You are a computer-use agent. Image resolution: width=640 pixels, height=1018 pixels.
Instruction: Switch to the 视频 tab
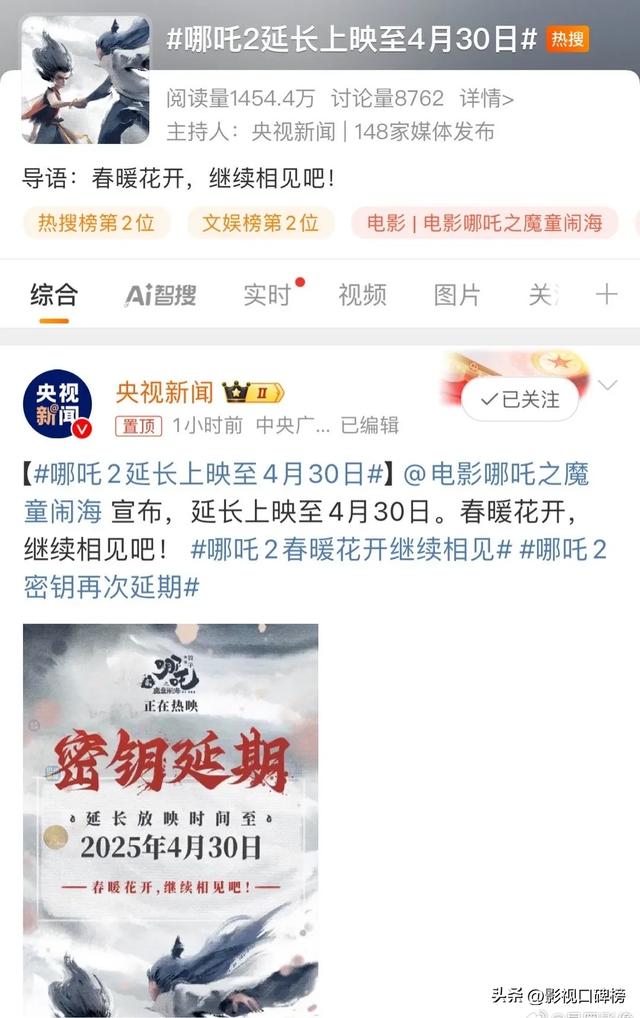click(x=362, y=294)
